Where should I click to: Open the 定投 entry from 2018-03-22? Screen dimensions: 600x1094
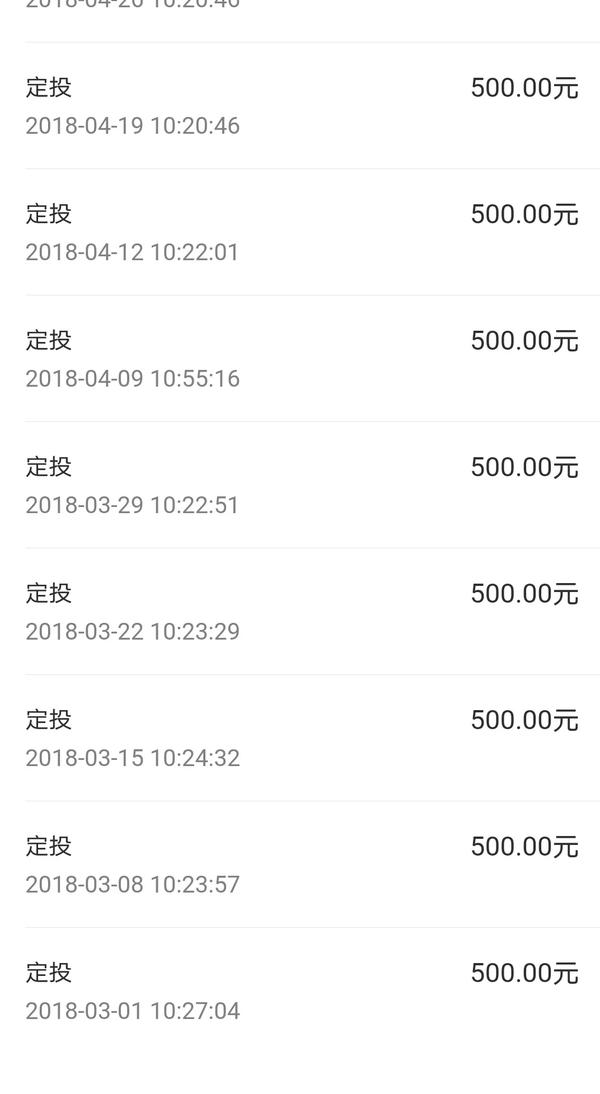pyautogui.click(x=300, y=610)
